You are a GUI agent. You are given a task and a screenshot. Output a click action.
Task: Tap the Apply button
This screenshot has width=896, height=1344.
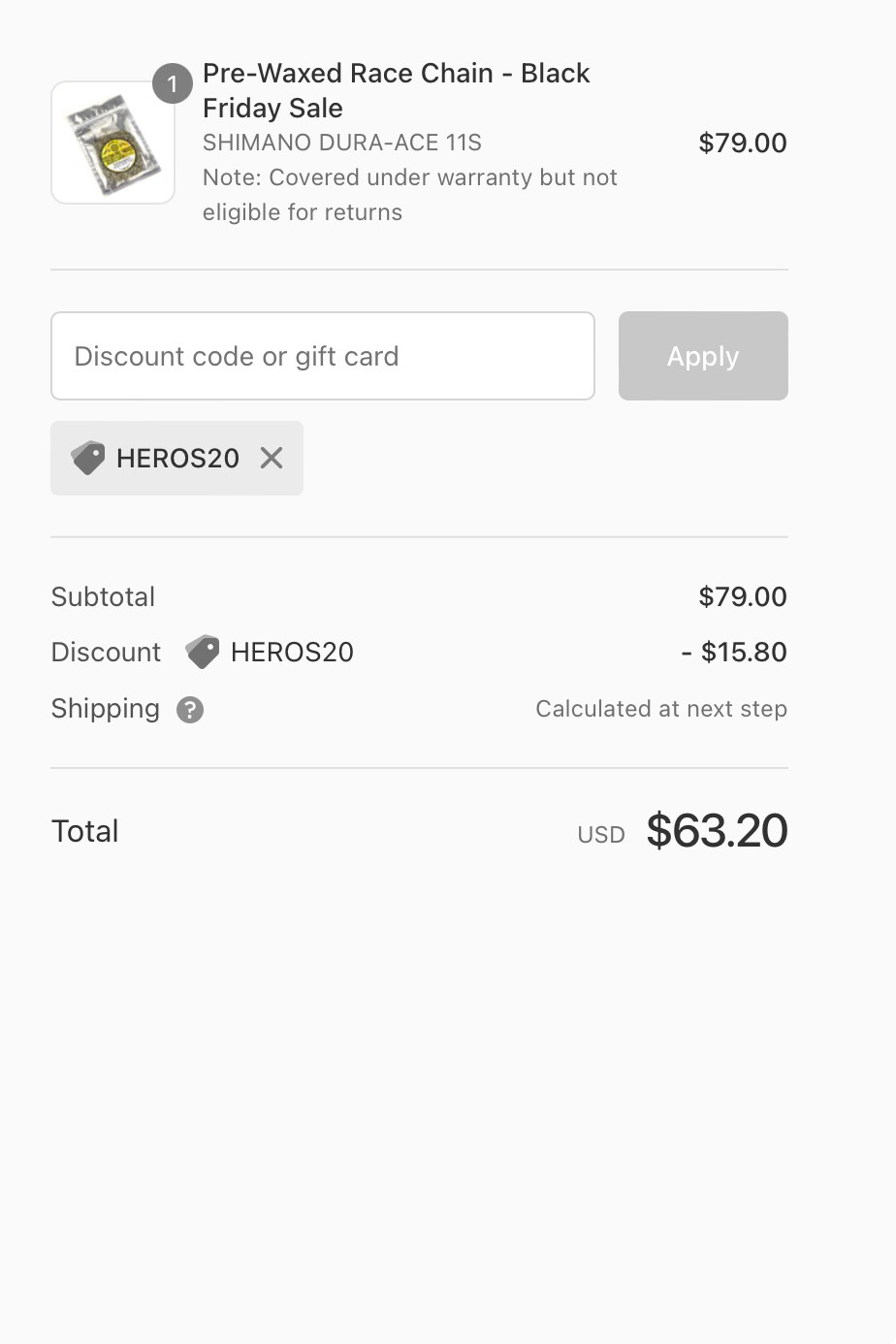coord(703,356)
